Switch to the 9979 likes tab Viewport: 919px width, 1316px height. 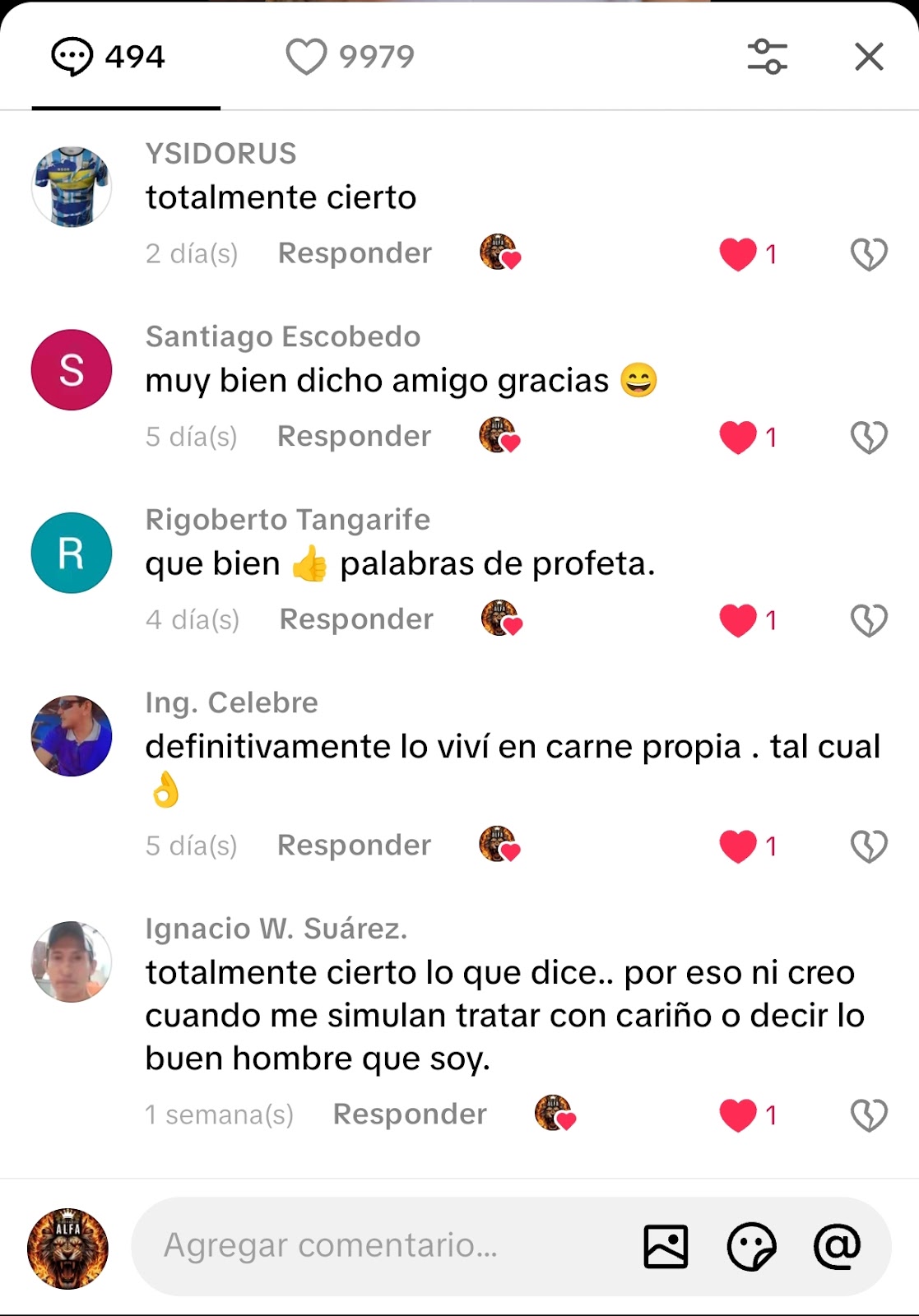(x=350, y=57)
